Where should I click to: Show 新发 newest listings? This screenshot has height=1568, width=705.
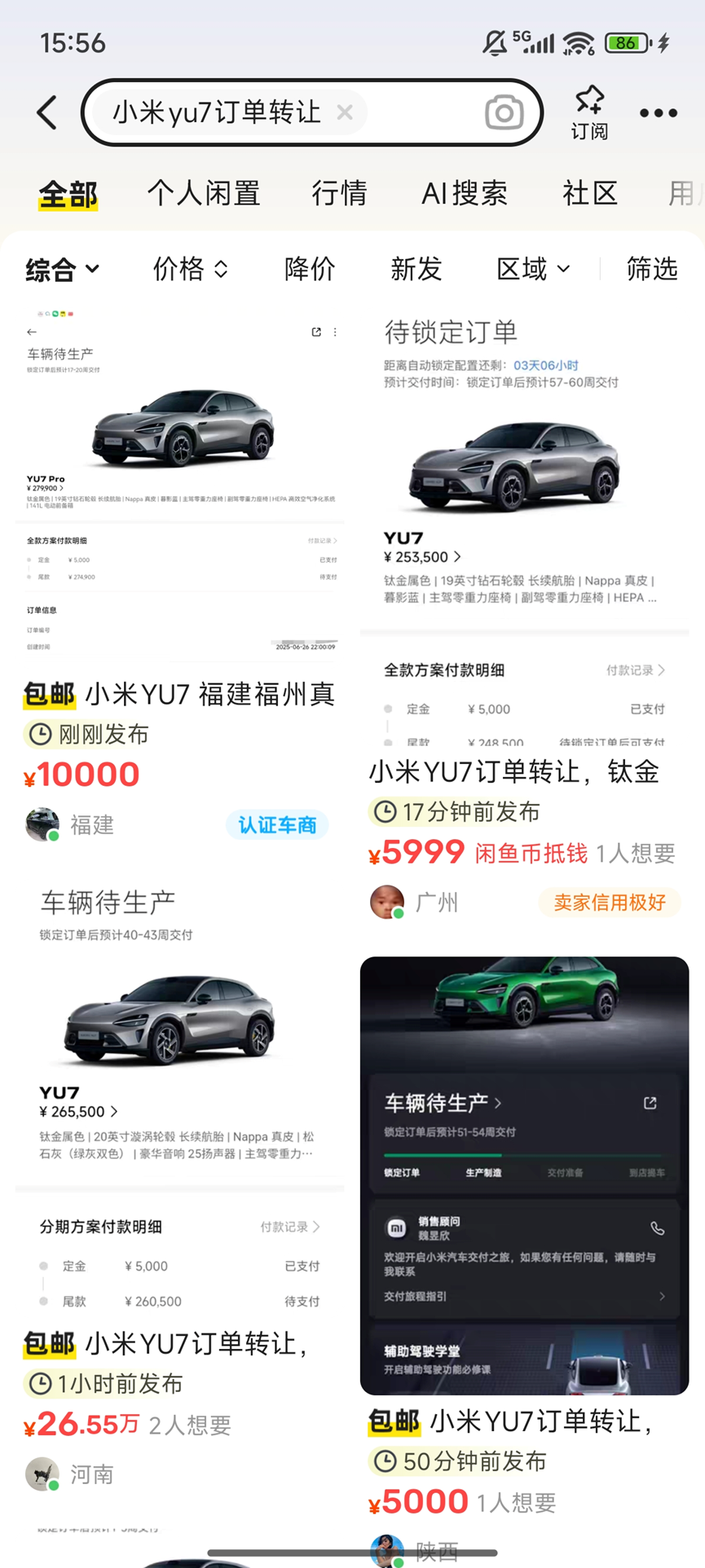pos(416,269)
